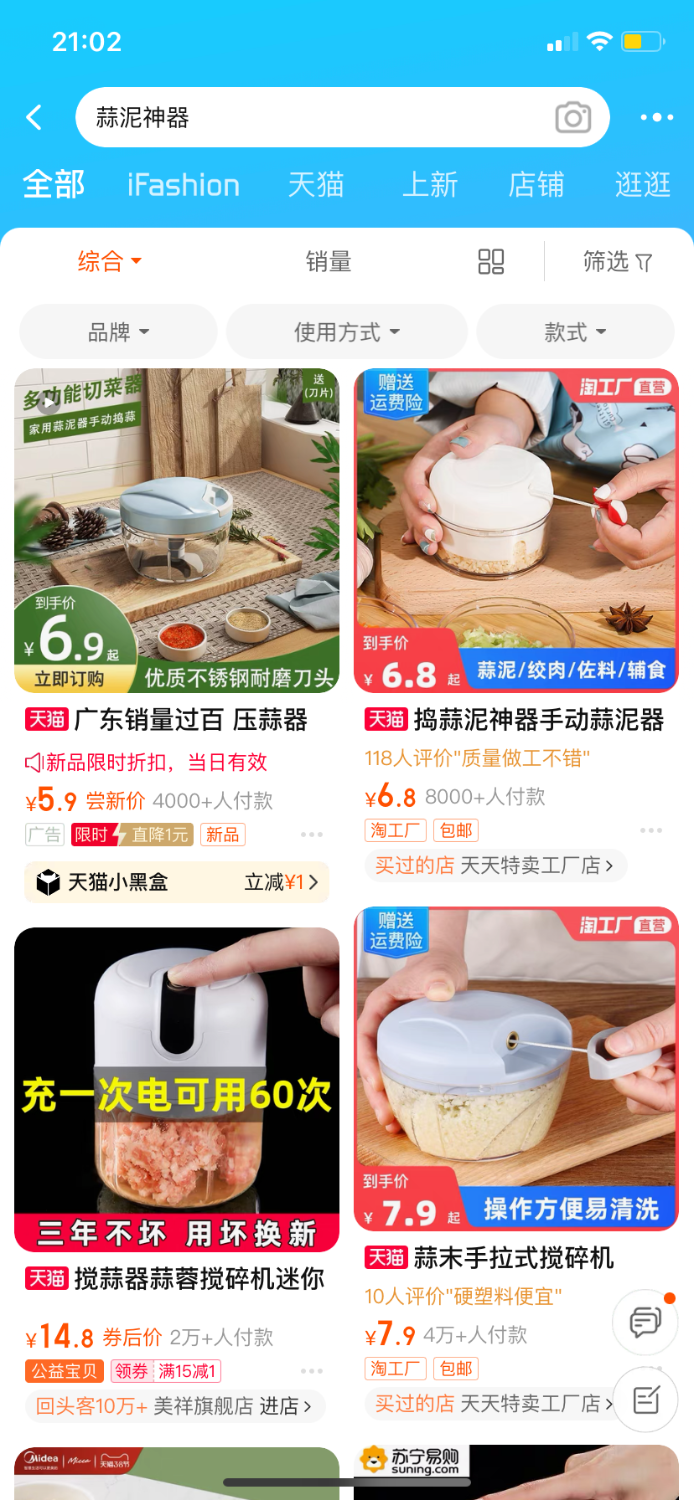
Task: Open the 筛选 filter panel
Action: pyautogui.click(x=618, y=262)
